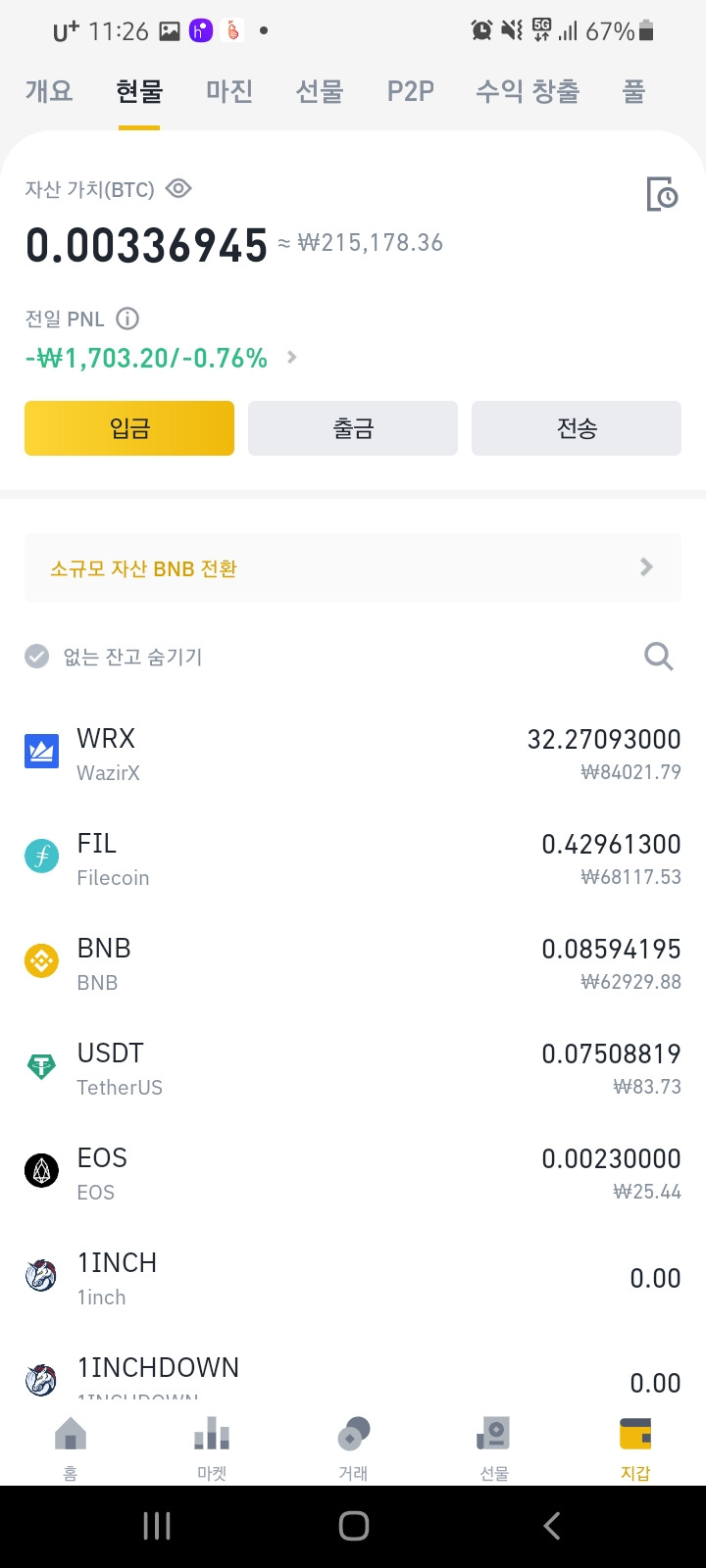Switch to the P2P tab
The image size is (706, 1568).
(411, 91)
